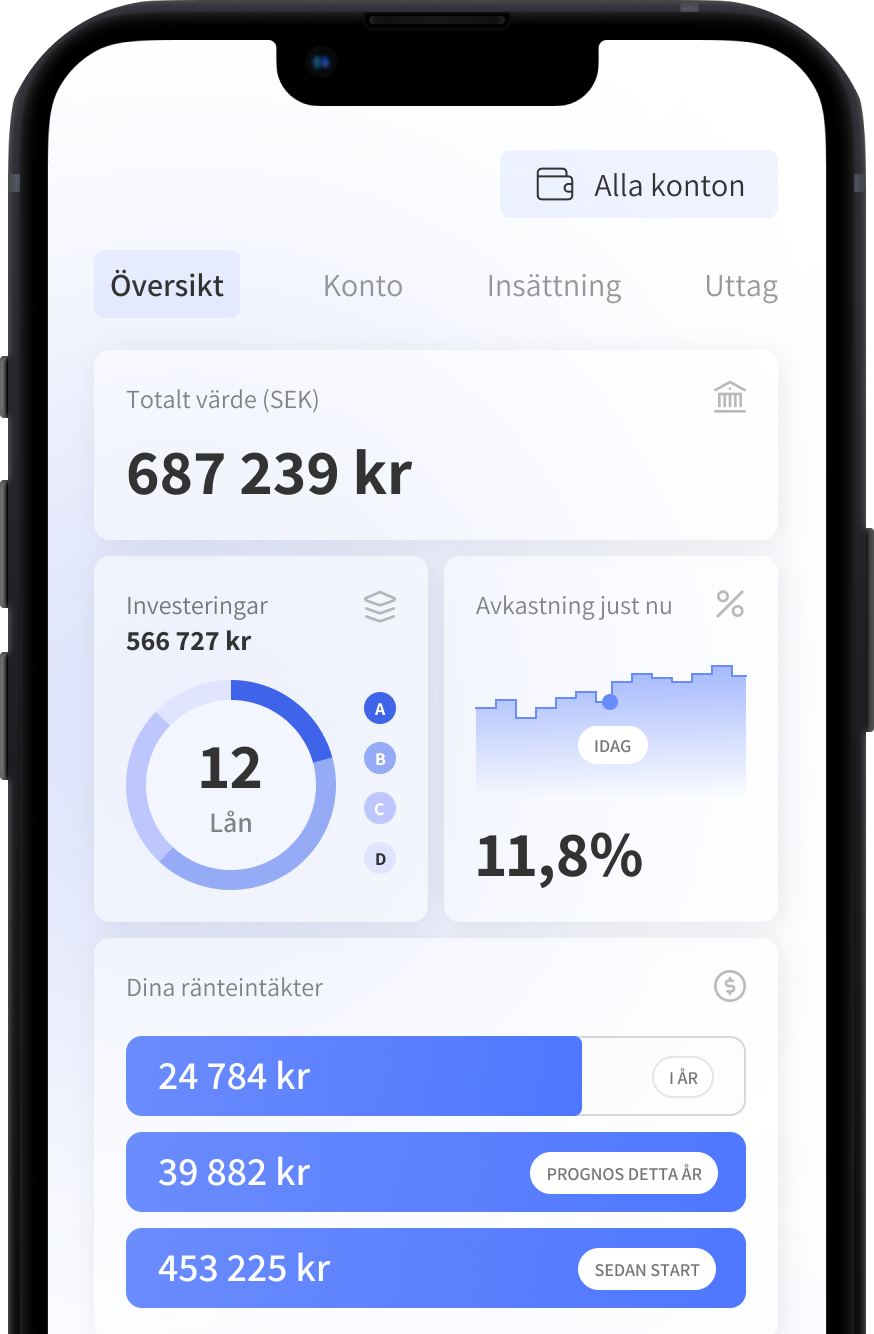This screenshot has width=874, height=1334.
Task: Open the Alla konton account selector
Action: [639, 185]
